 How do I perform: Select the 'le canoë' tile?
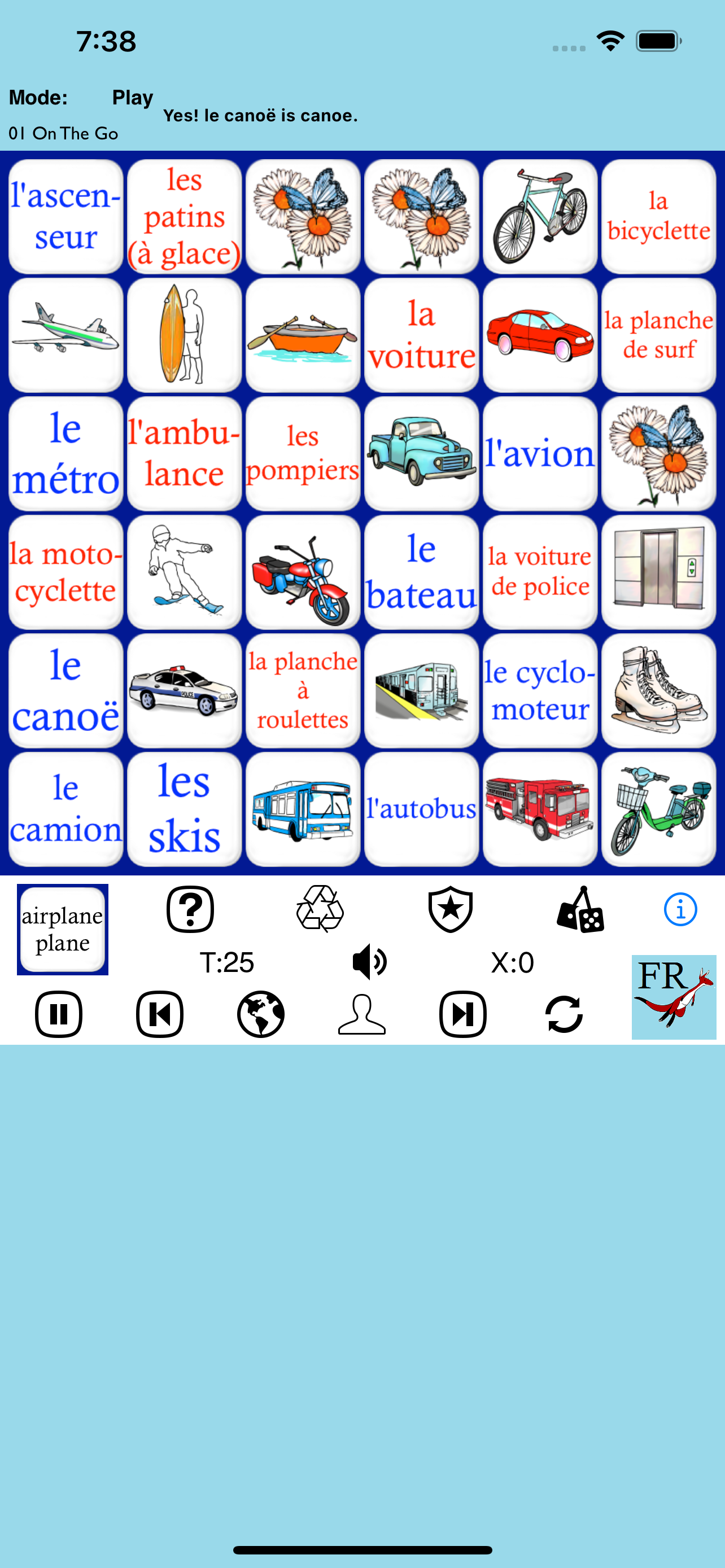pos(64,691)
